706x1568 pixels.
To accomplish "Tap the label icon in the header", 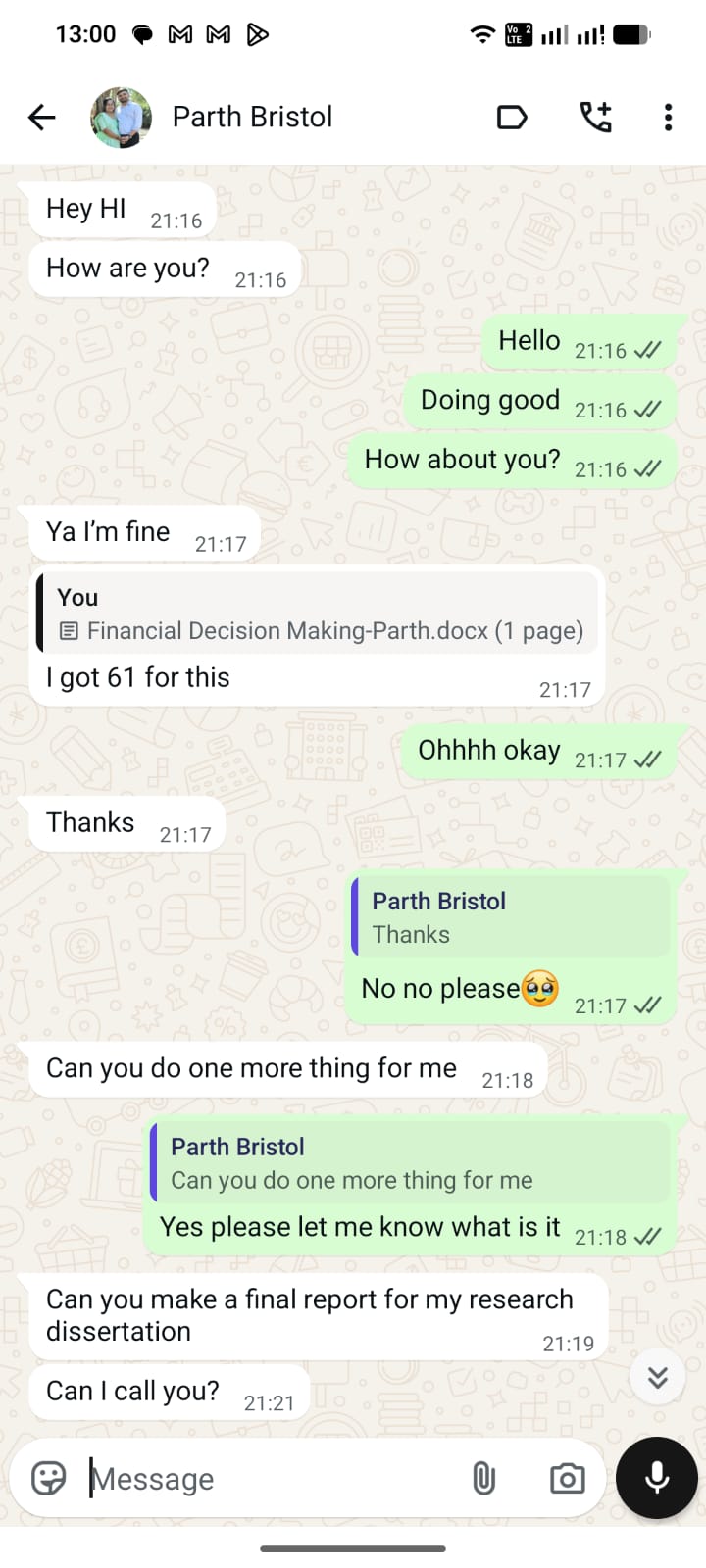I will pyautogui.click(x=512, y=119).
